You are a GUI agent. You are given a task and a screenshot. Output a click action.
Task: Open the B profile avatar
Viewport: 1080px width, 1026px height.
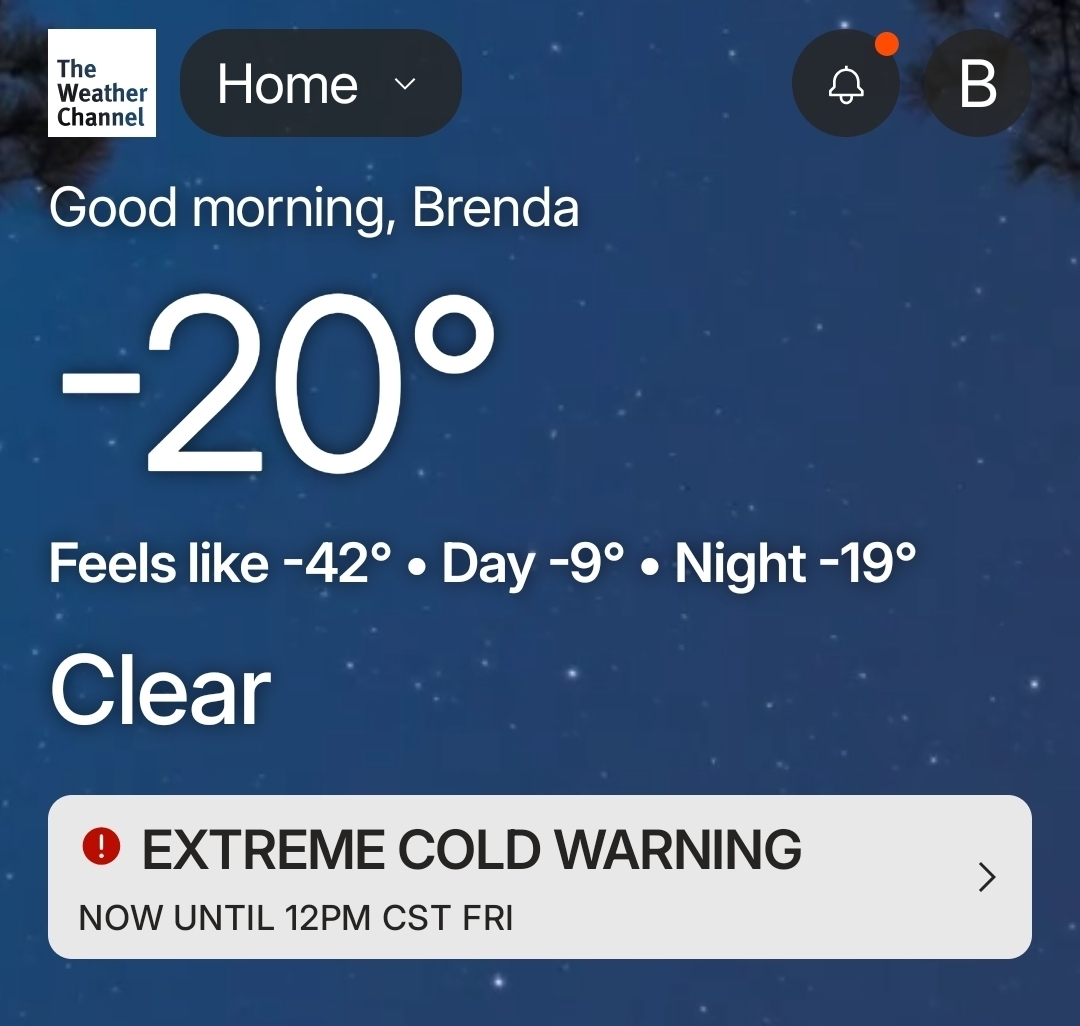point(978,84)
